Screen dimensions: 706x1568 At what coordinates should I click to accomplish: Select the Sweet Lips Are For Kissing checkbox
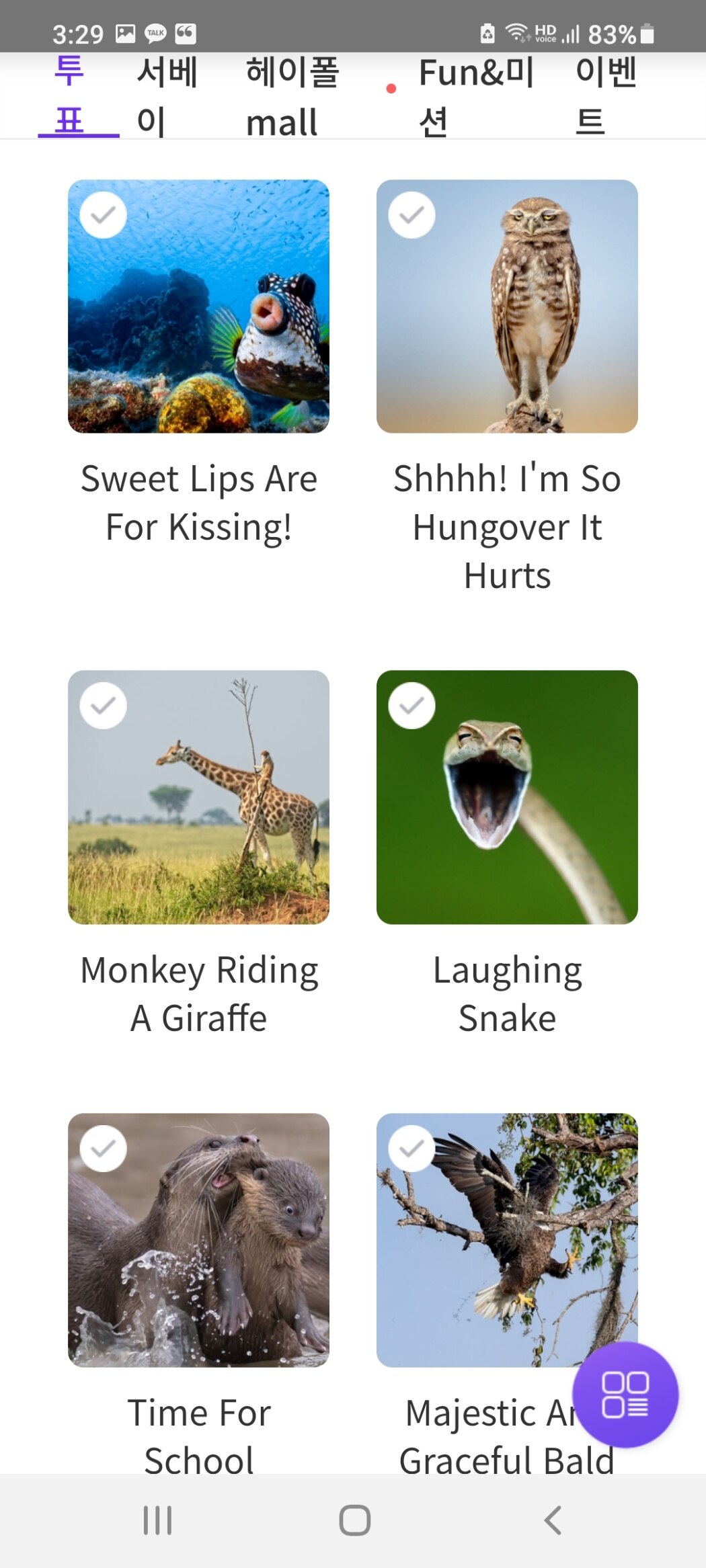click(104, 215)
